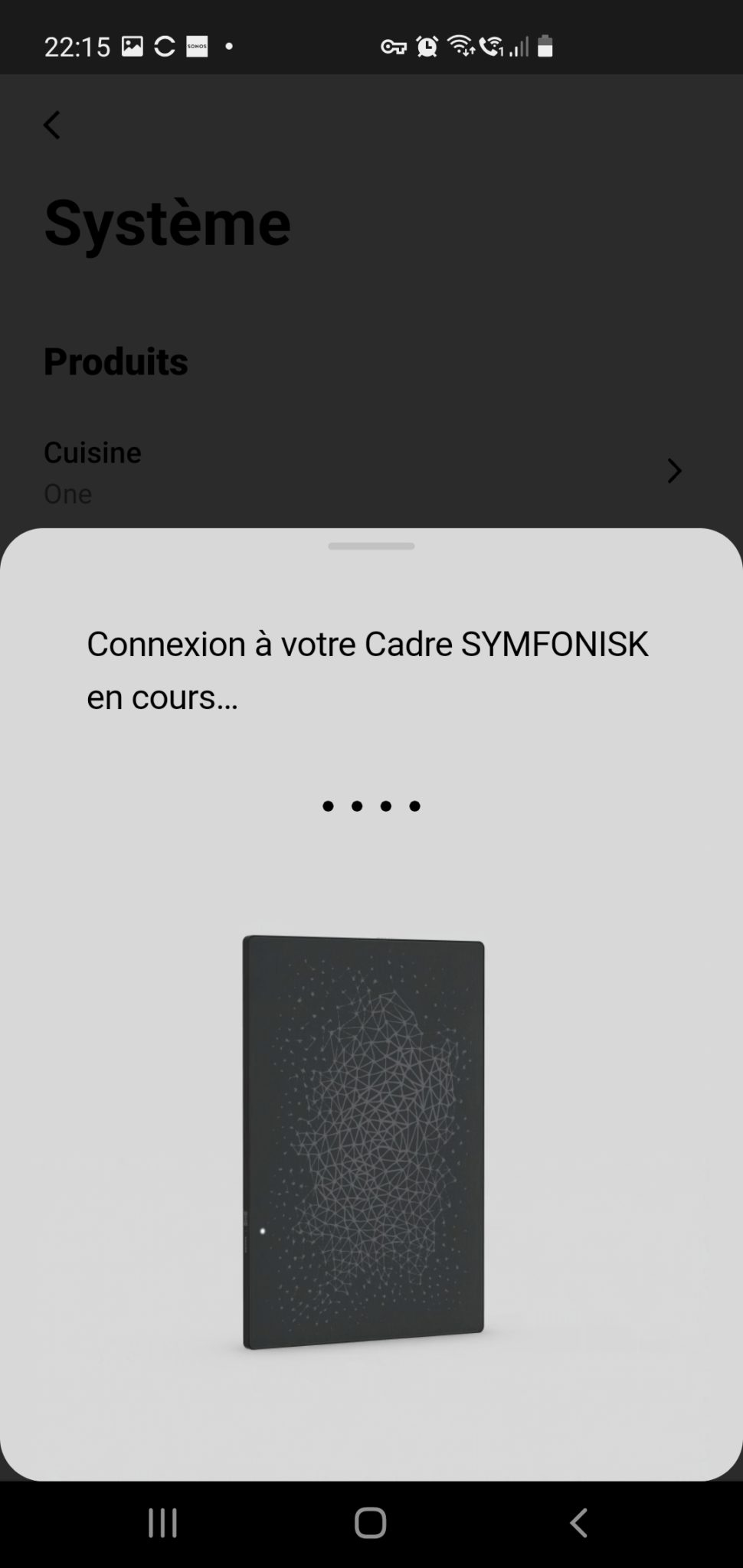This screenshot has width=743, height=1568.
Task: Tap the system back button
Action: (x=579, y=1523)
